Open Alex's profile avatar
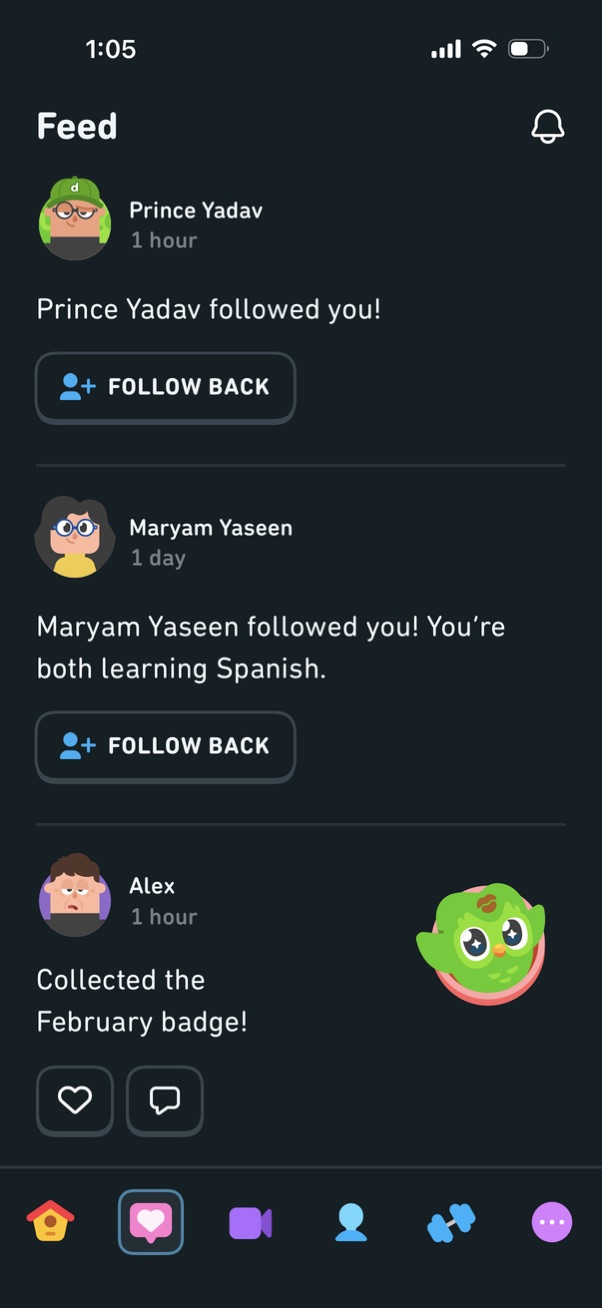 75,895
